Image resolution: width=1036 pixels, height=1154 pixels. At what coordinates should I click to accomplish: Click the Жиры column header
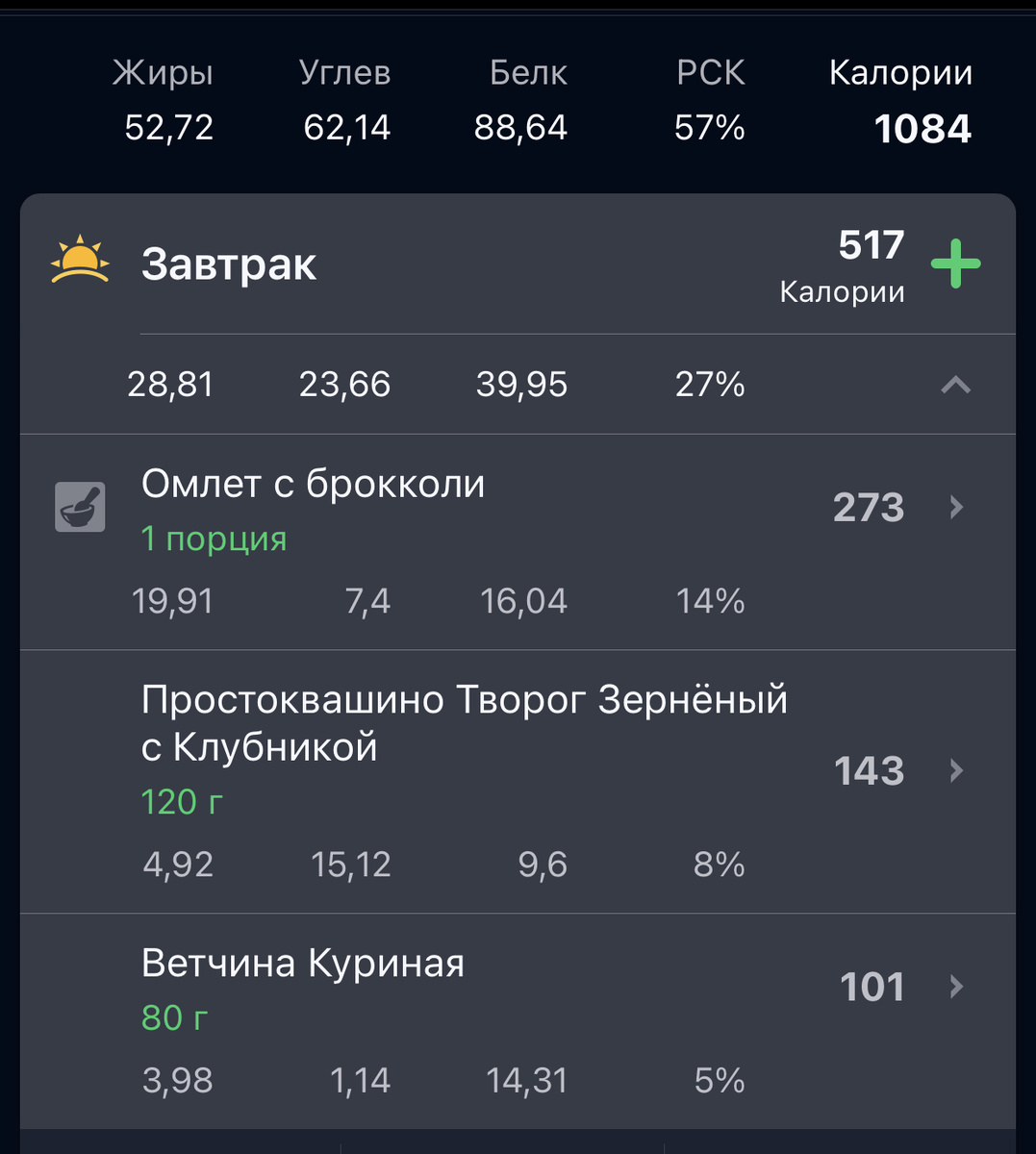pyautogui.click(x=164, y=72)
